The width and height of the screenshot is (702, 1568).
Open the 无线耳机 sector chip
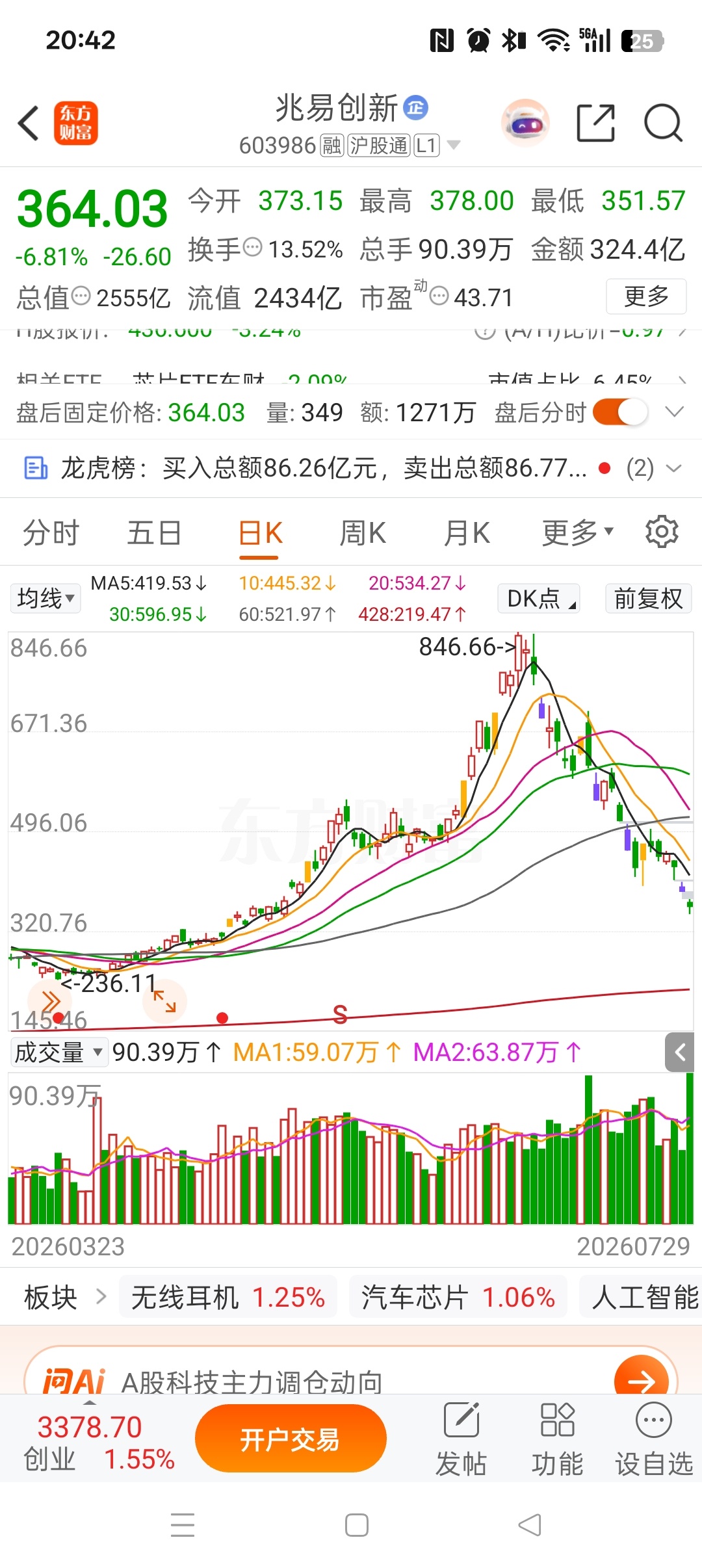(x=227, y=1298)
